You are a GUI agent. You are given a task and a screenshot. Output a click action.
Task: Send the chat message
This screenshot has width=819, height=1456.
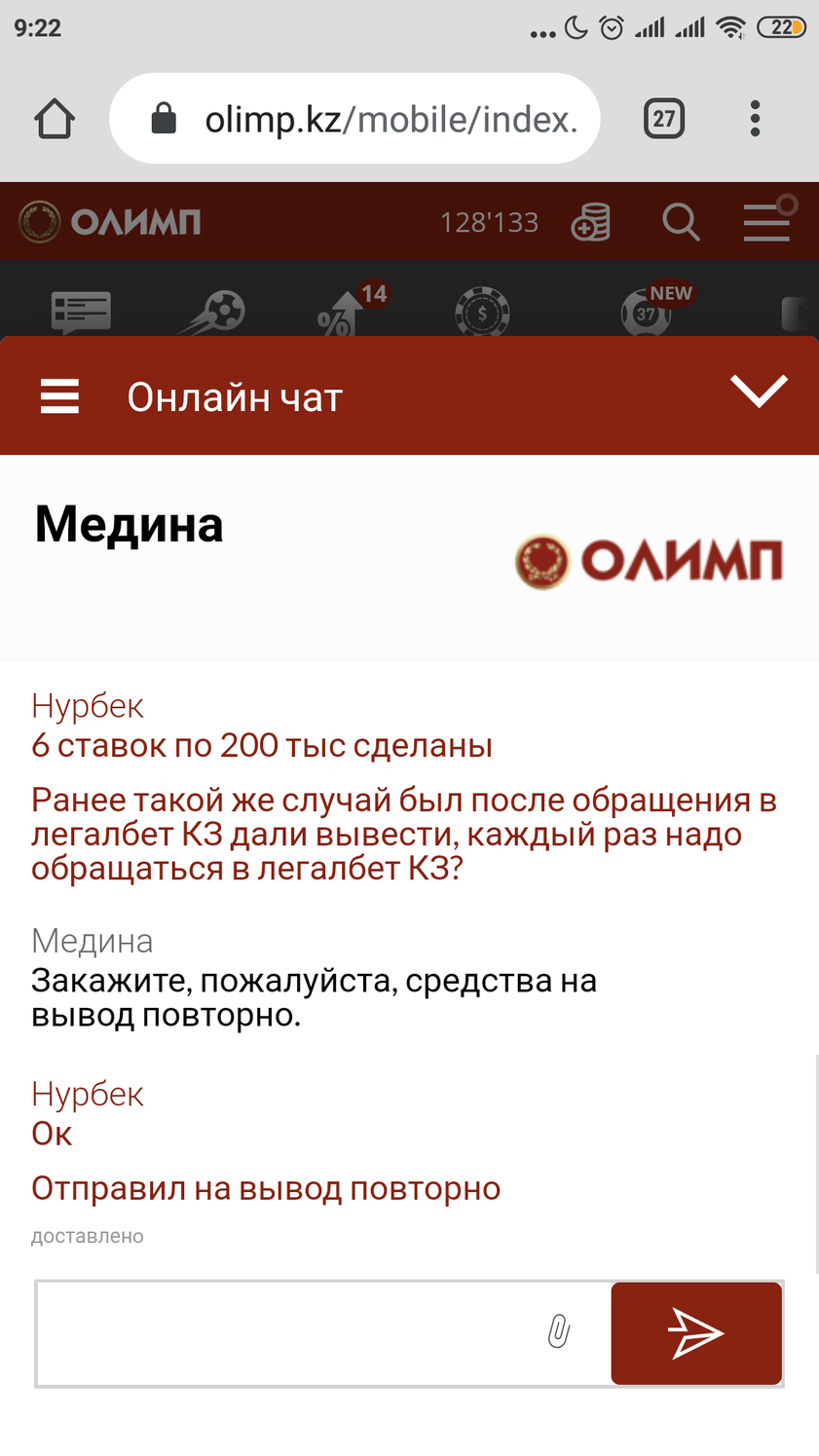click(x=696, y=1332)
